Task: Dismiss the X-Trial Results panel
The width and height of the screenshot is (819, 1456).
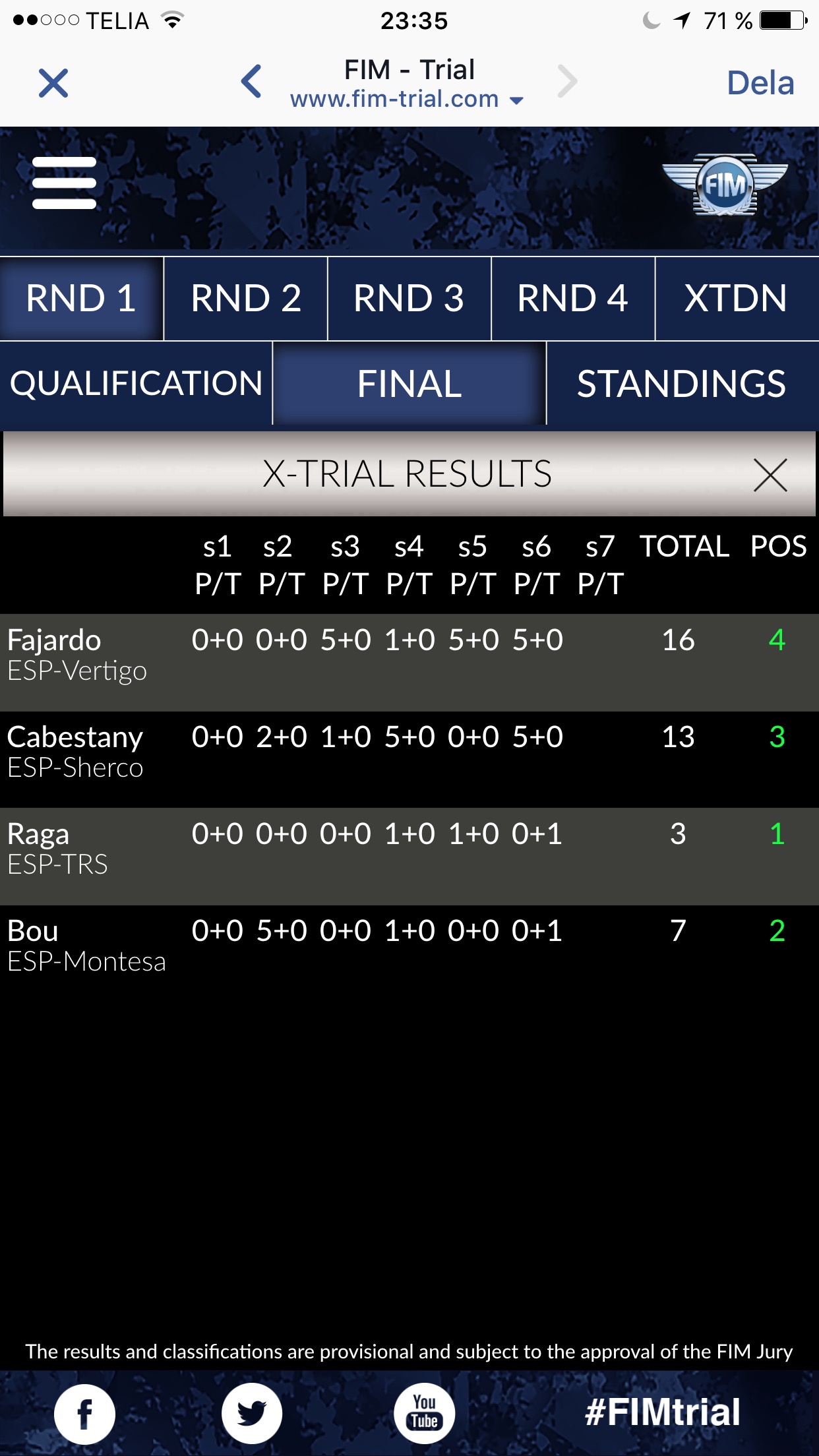Action: tap(770, 475)
